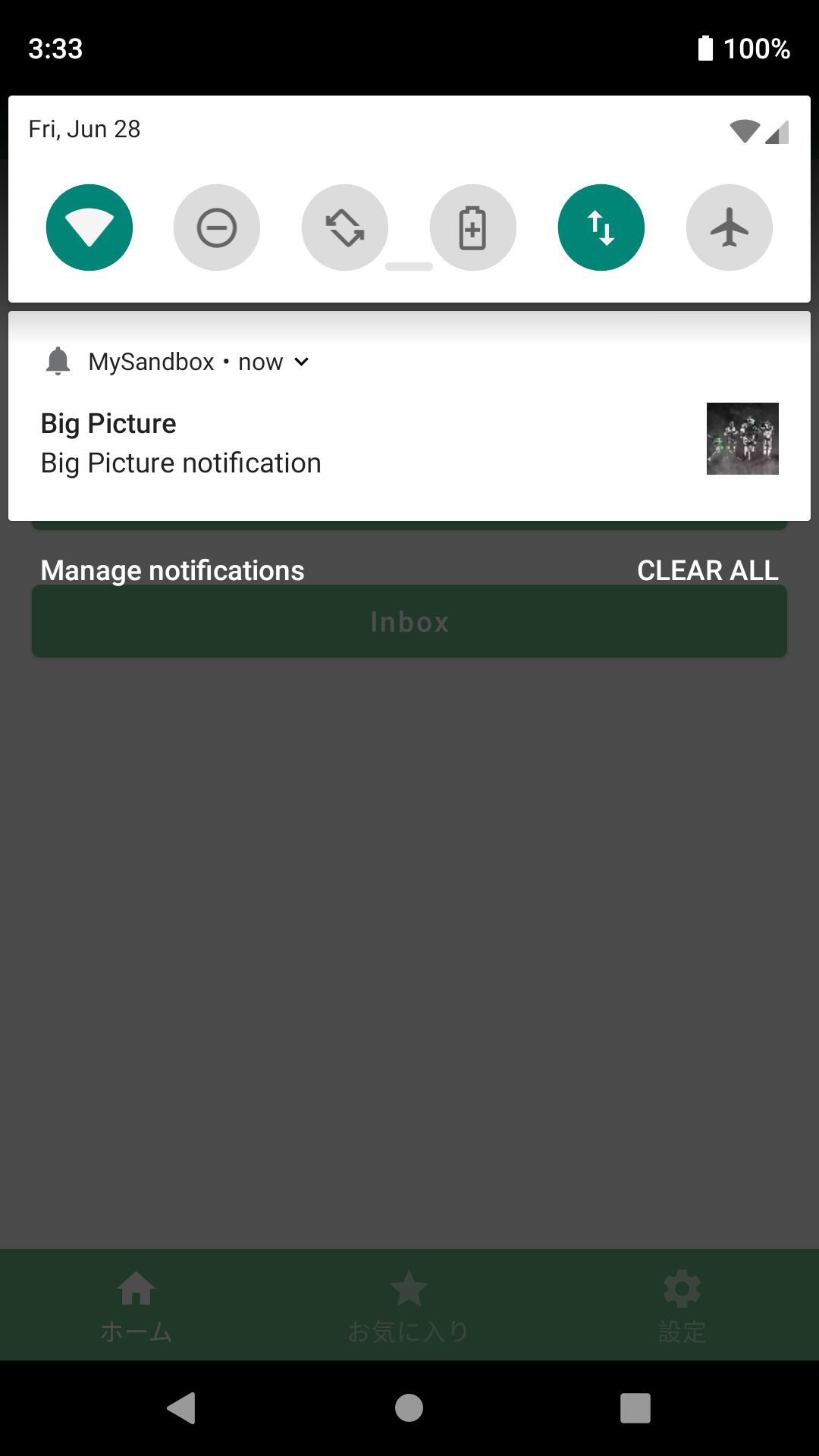Open Manage notifications settings
The image size is (819, 1456).
pos(172,570)
